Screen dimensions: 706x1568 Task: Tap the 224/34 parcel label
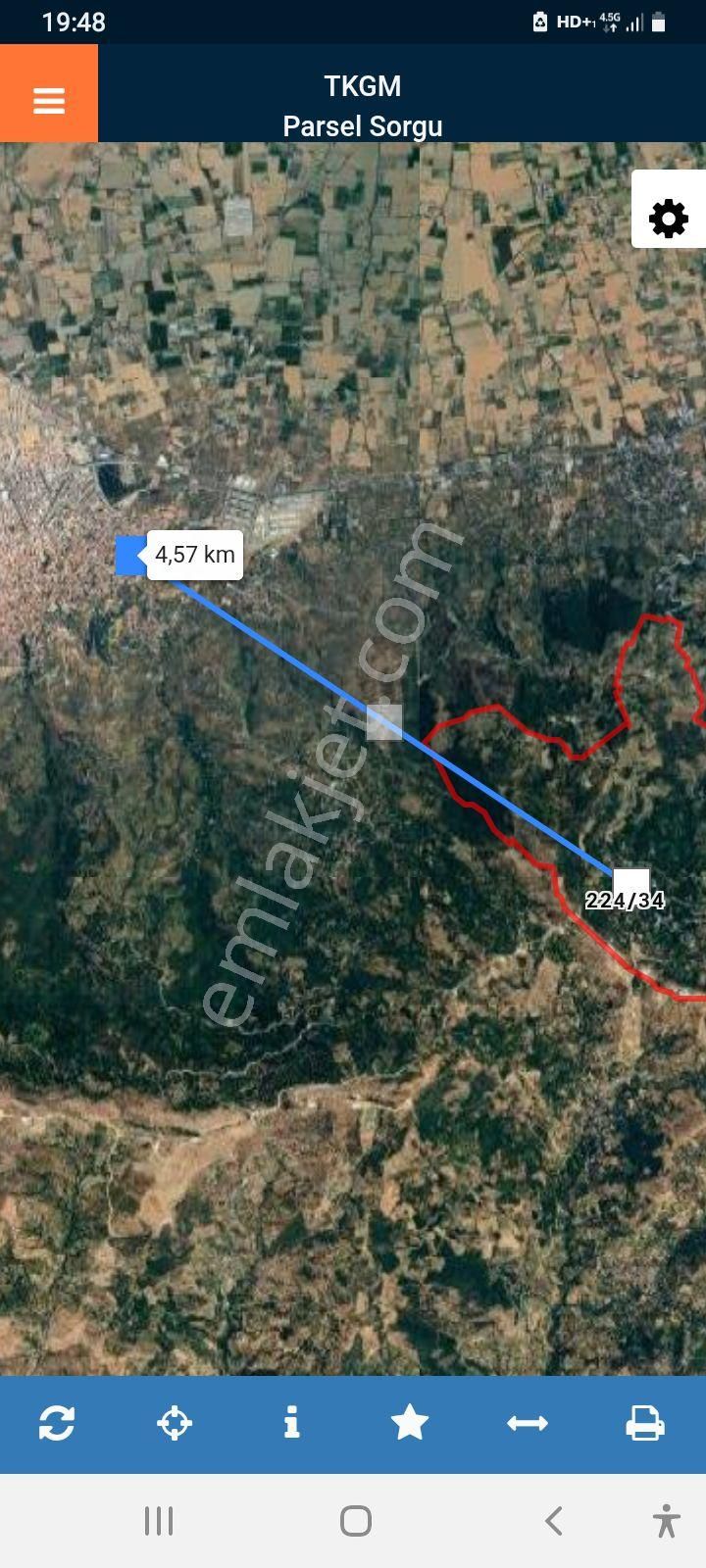(627, 899)
